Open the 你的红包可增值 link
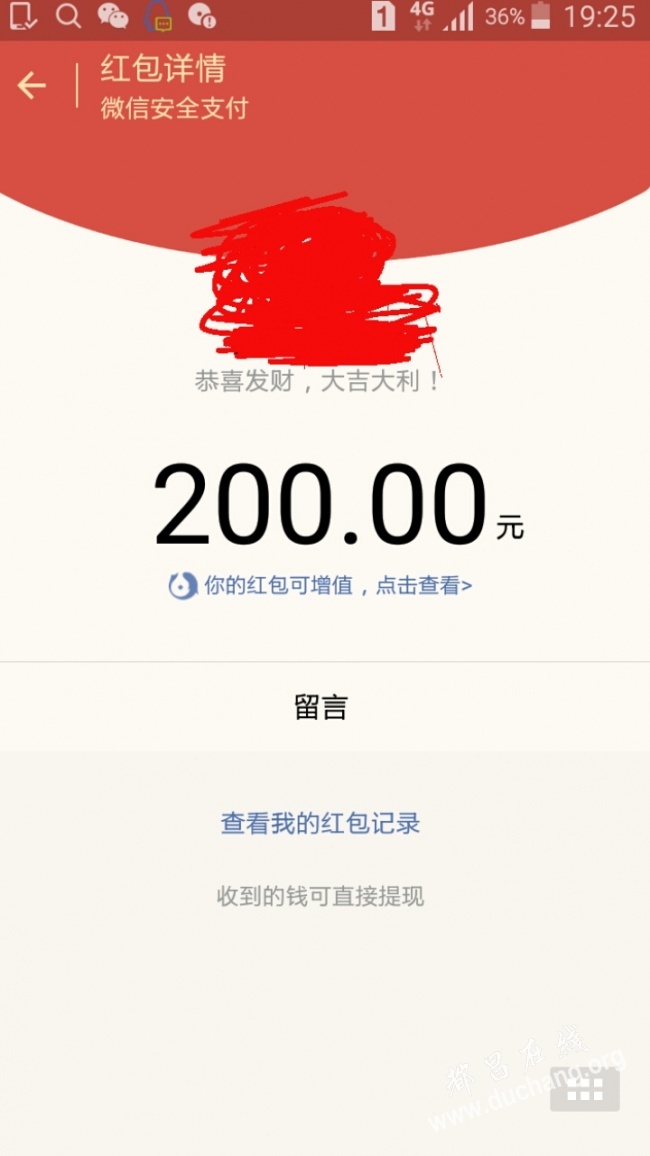 [321, 586]
